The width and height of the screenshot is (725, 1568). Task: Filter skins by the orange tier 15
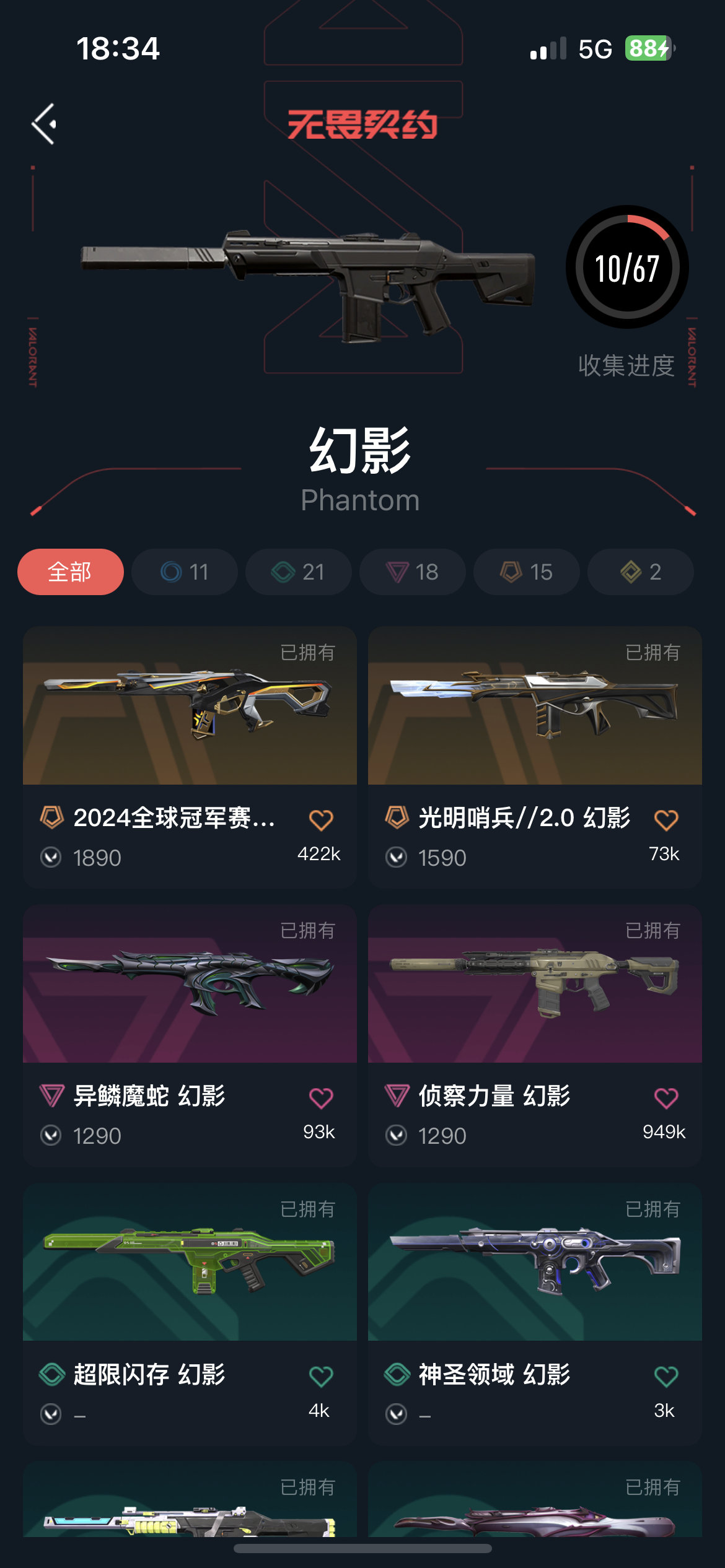coord(526,572)
